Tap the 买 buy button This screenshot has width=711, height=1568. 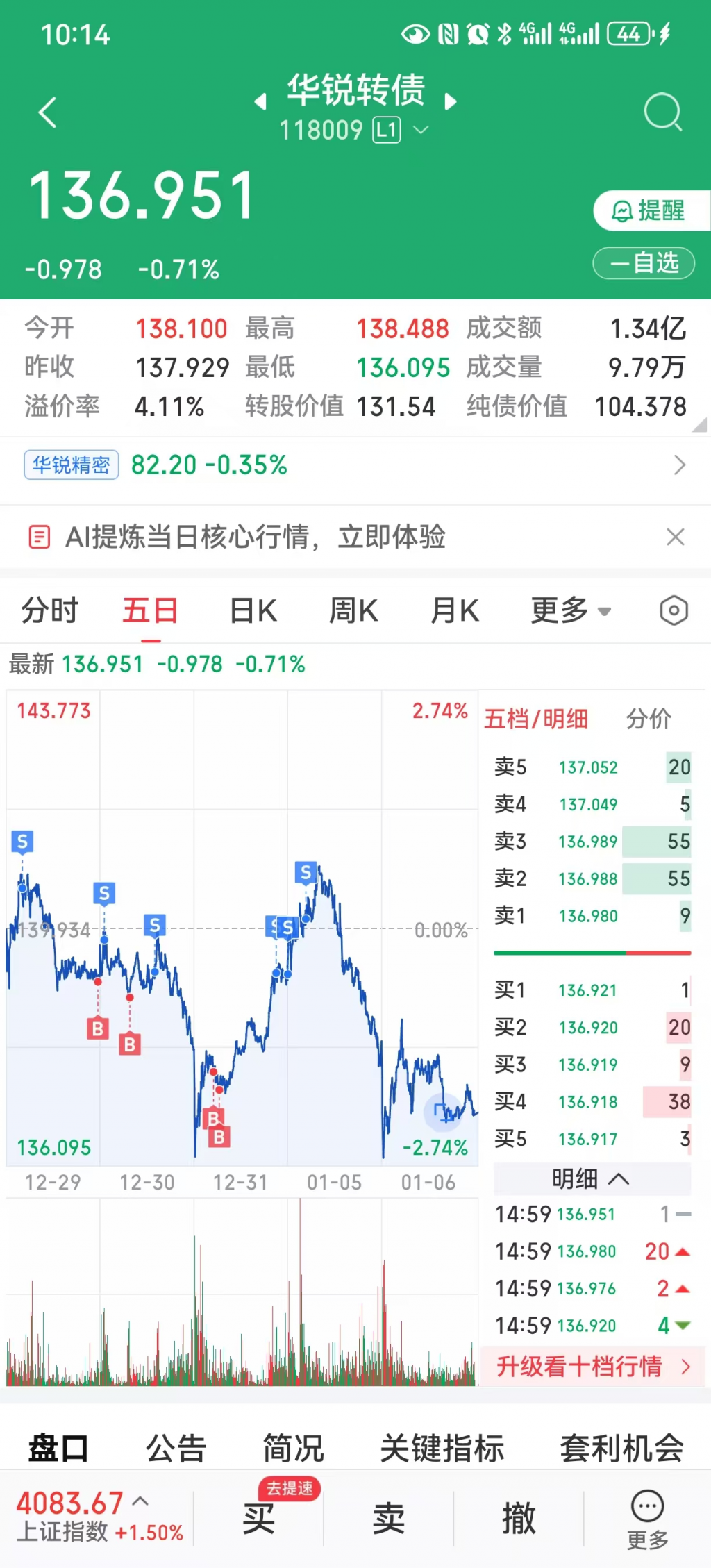259,1519
